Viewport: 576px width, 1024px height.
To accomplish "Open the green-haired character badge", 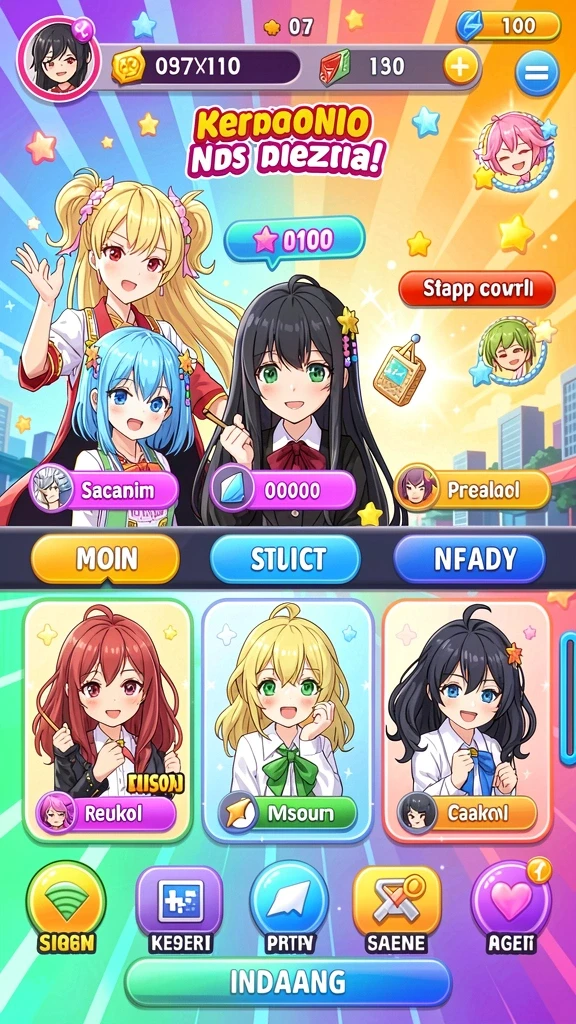I will tap(511, 352).
